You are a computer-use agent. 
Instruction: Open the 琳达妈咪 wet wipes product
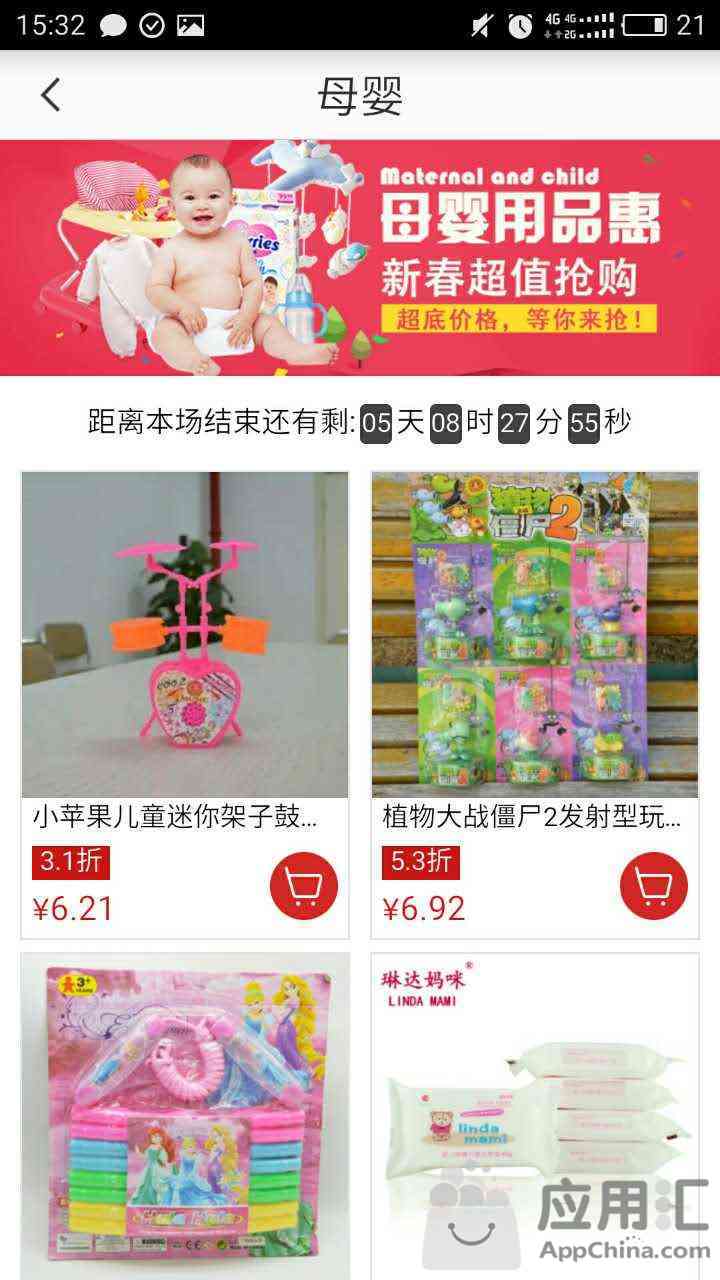(535, 1116)
